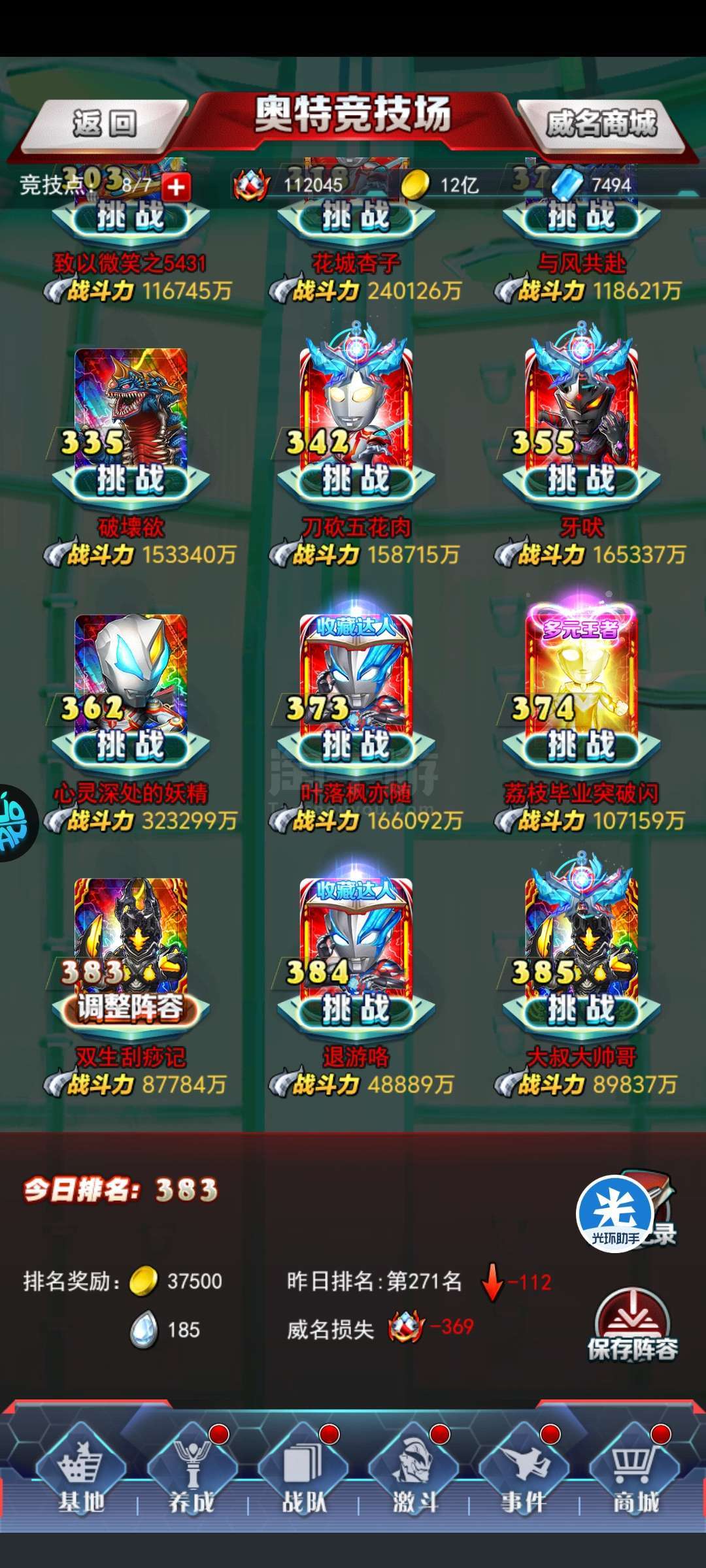Challenge rank 342 player 刀砍五花肉
706x1568 pixels.
point(356,481)
